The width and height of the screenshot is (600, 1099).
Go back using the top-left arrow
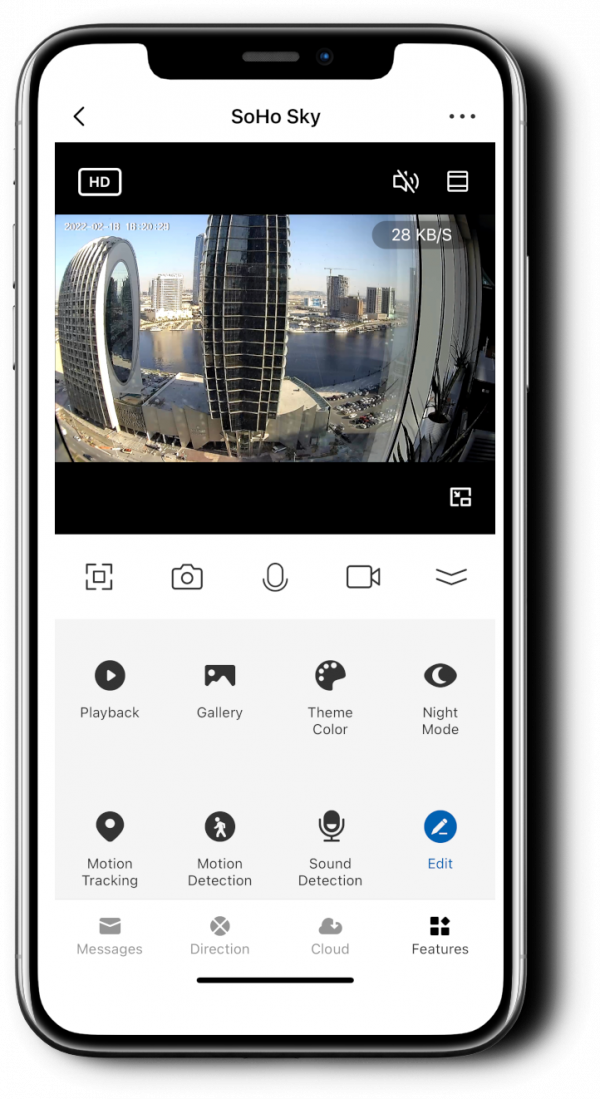(x=79, y=116)
